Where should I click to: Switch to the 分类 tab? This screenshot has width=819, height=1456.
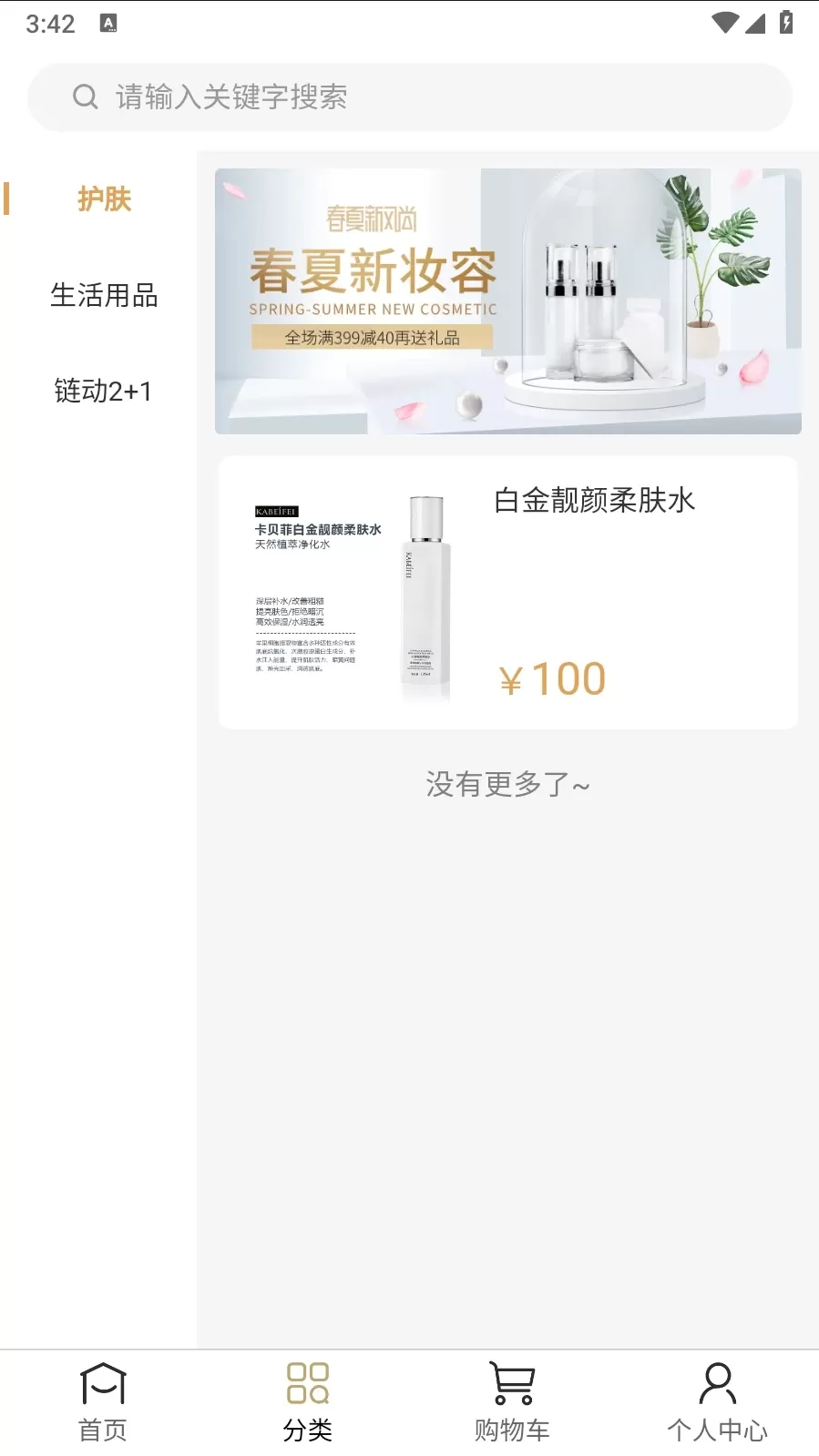coord(307,1403)
